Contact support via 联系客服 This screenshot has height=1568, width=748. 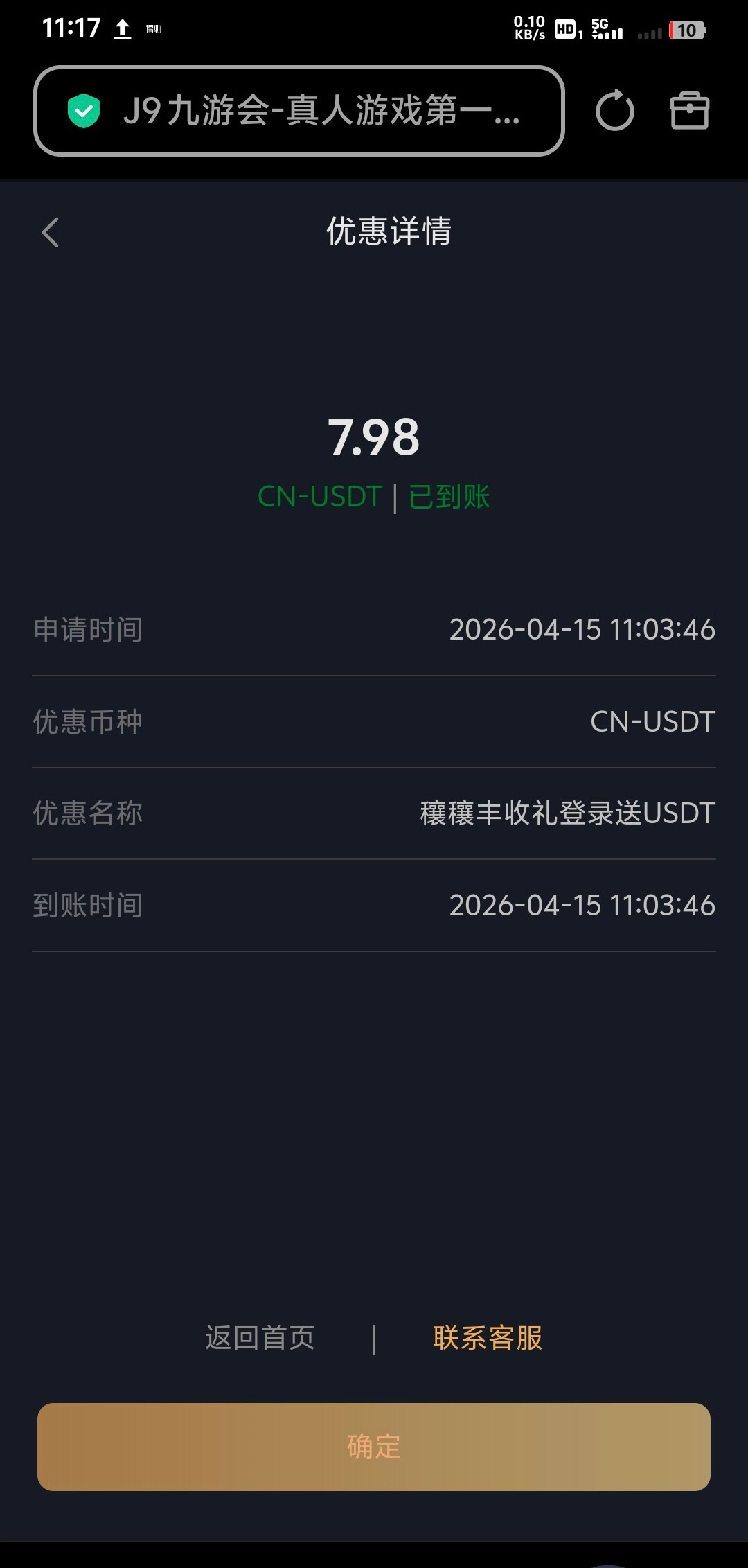[x=488, y=1337]
